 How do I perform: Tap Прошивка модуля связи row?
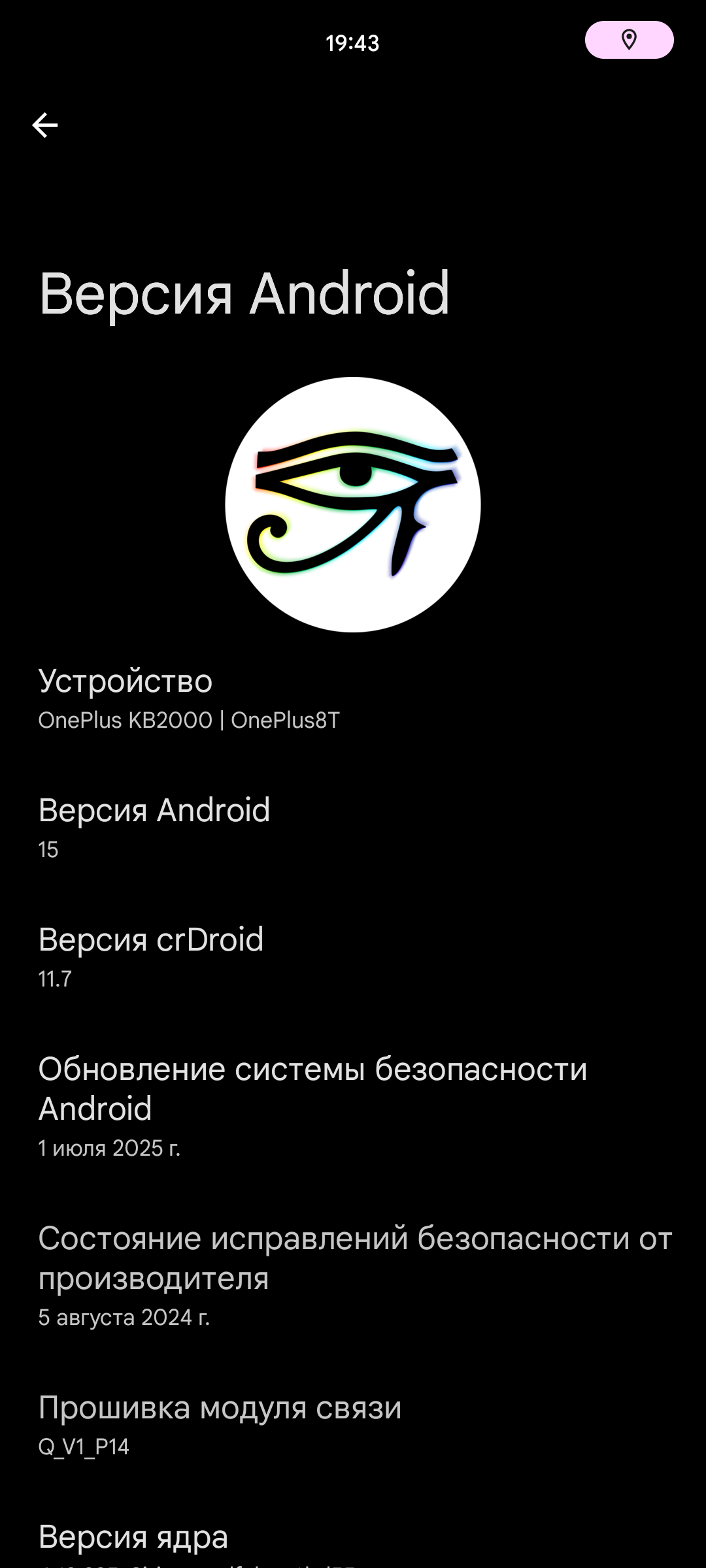point(353,1426)
